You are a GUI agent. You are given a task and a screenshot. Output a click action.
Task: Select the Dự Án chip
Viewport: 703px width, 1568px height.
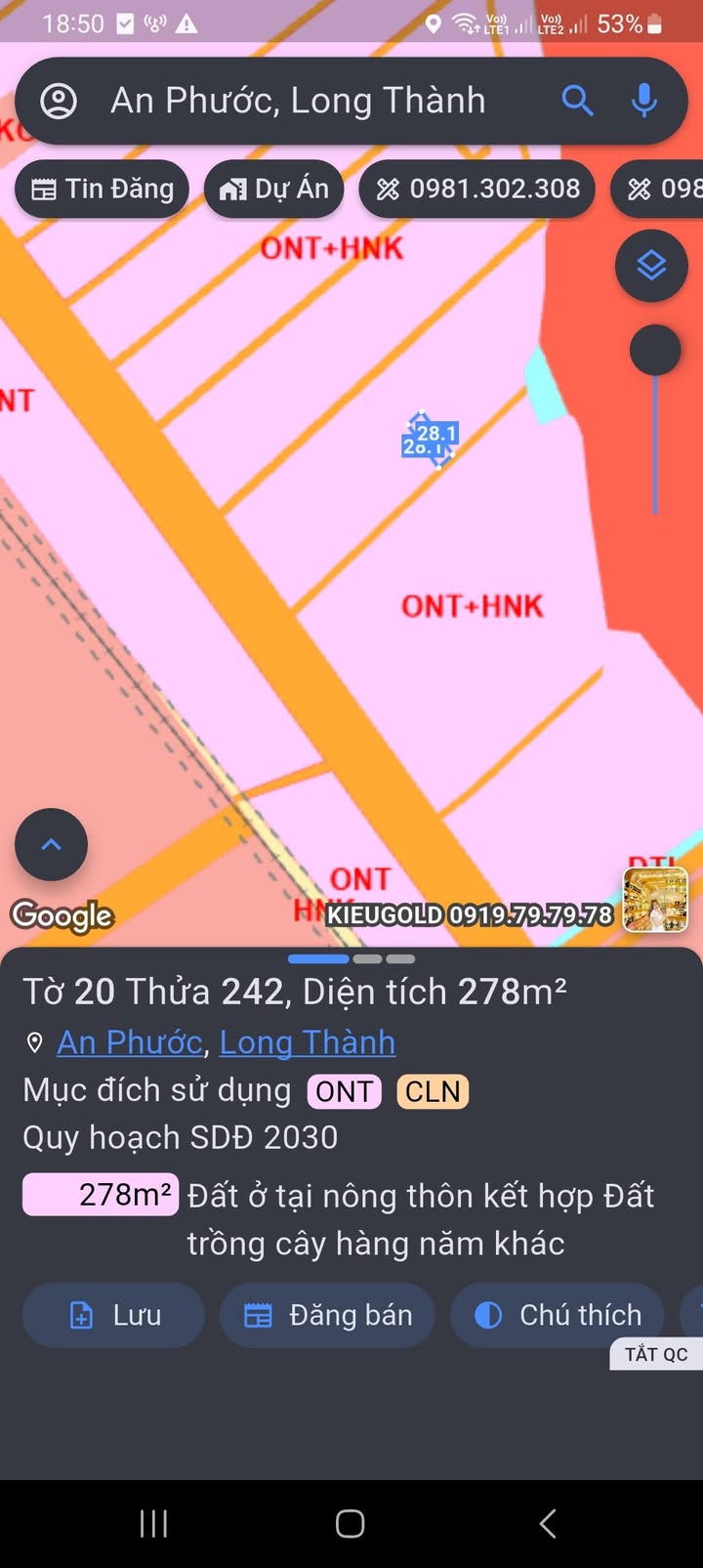(x=273, y=189)
